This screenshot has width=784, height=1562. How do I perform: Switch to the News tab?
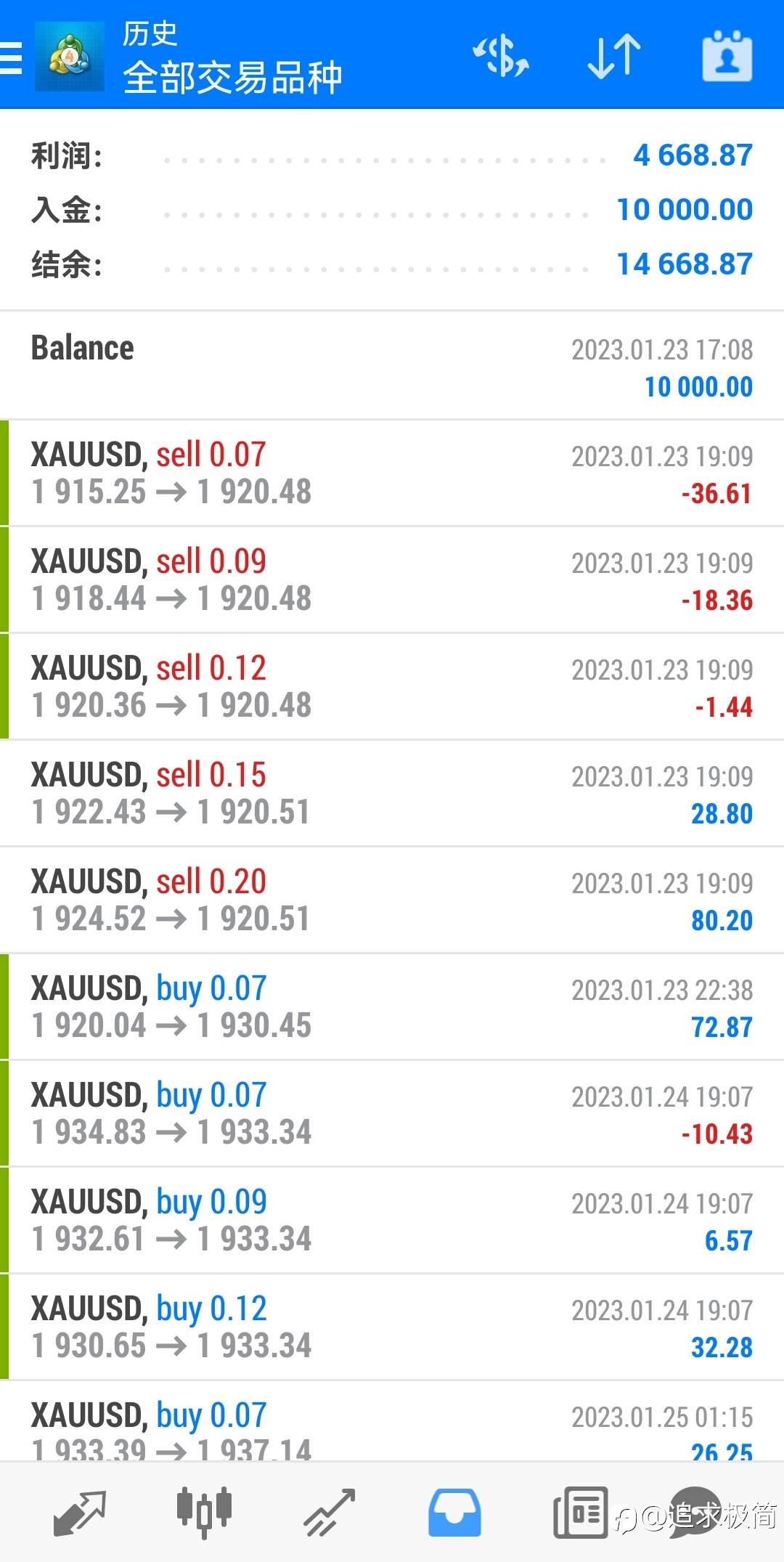[x=579, y=1513]
